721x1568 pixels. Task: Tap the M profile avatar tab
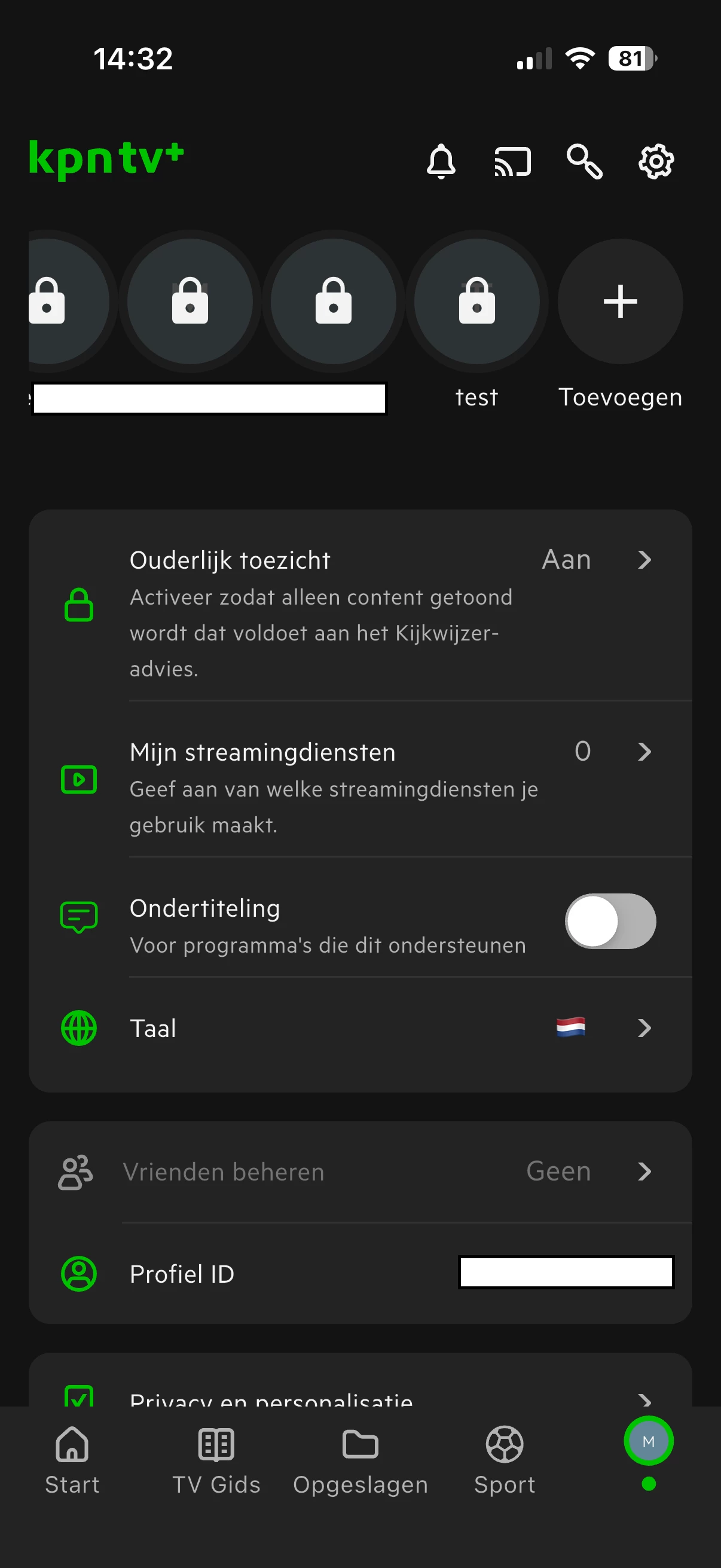coord(649,1441)
